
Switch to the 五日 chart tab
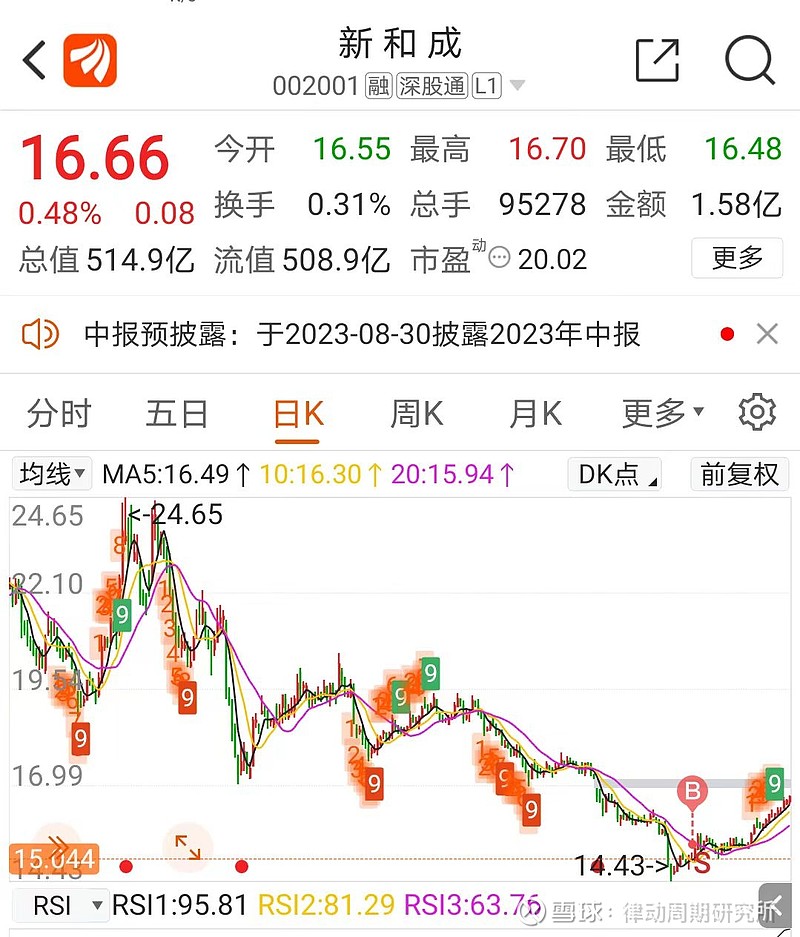(177, 413)
